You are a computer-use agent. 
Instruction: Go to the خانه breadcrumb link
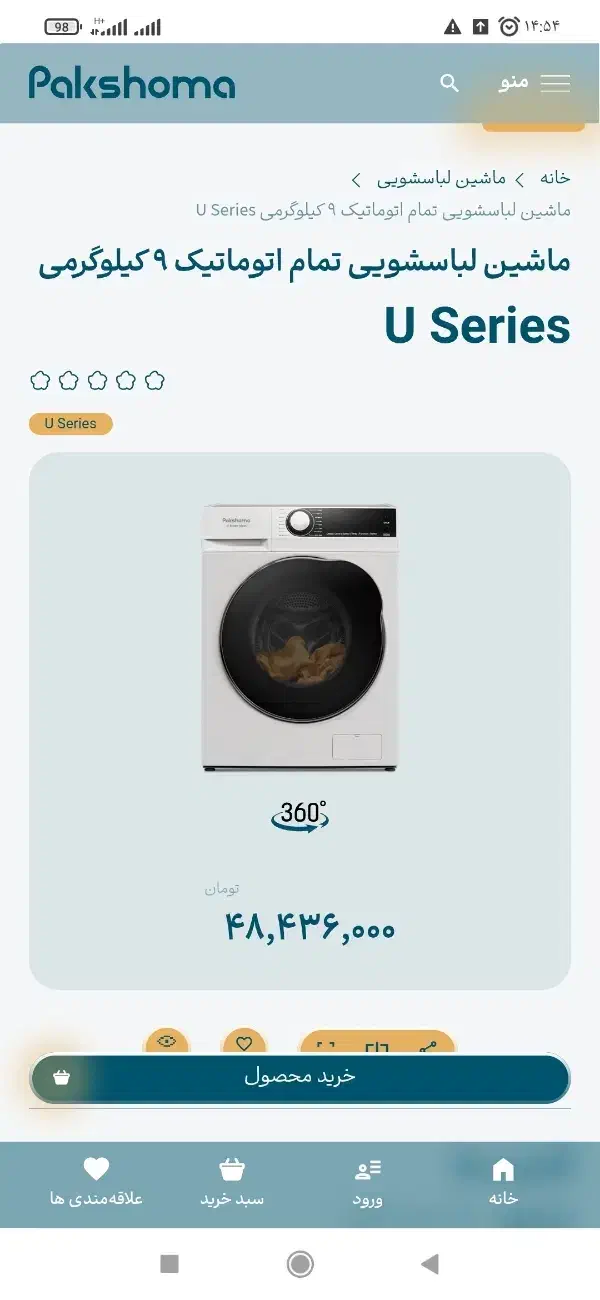pyautogui.click(x=555, y=179)
